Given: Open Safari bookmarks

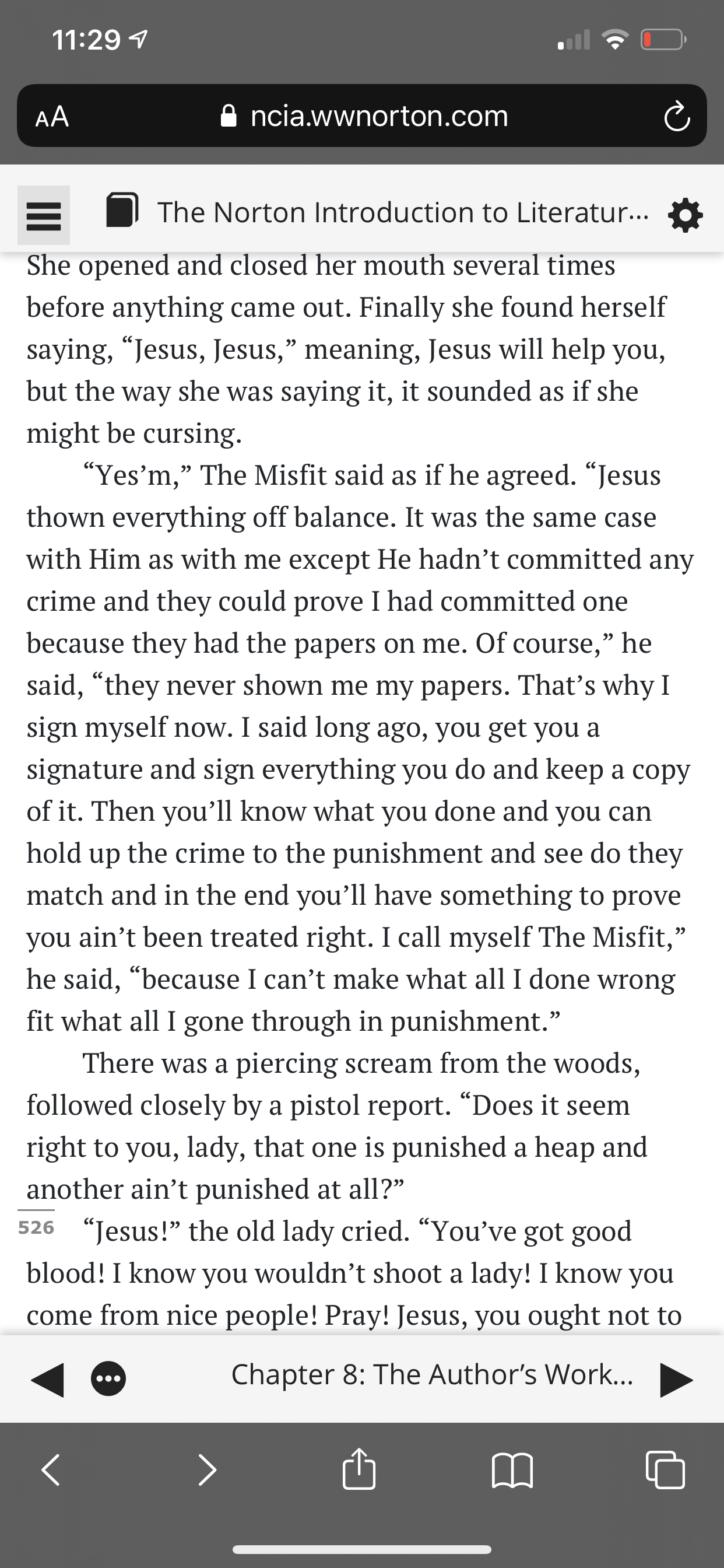Looking at the screenshot, I should point(512,1471).
